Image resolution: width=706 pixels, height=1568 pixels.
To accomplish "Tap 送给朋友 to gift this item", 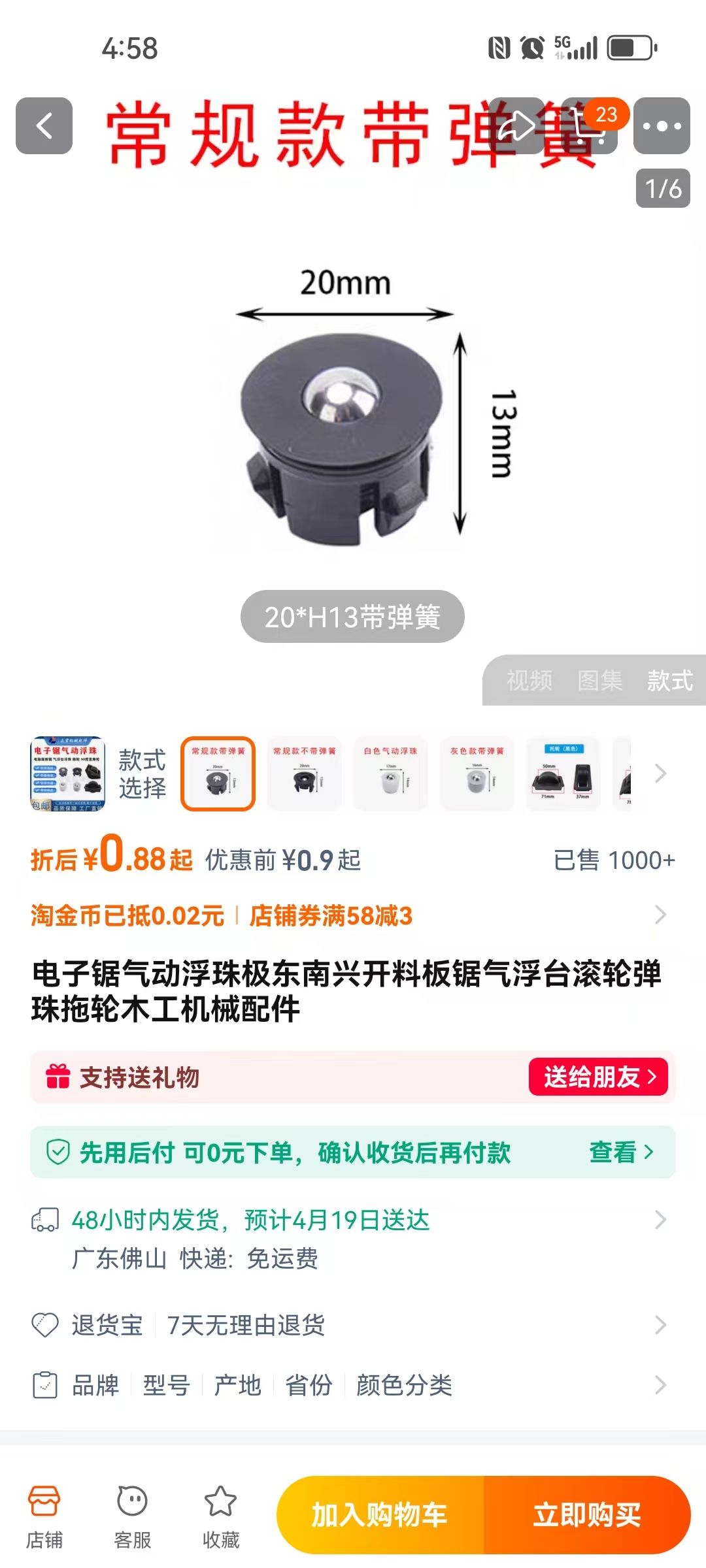I will coord(598,1077).
